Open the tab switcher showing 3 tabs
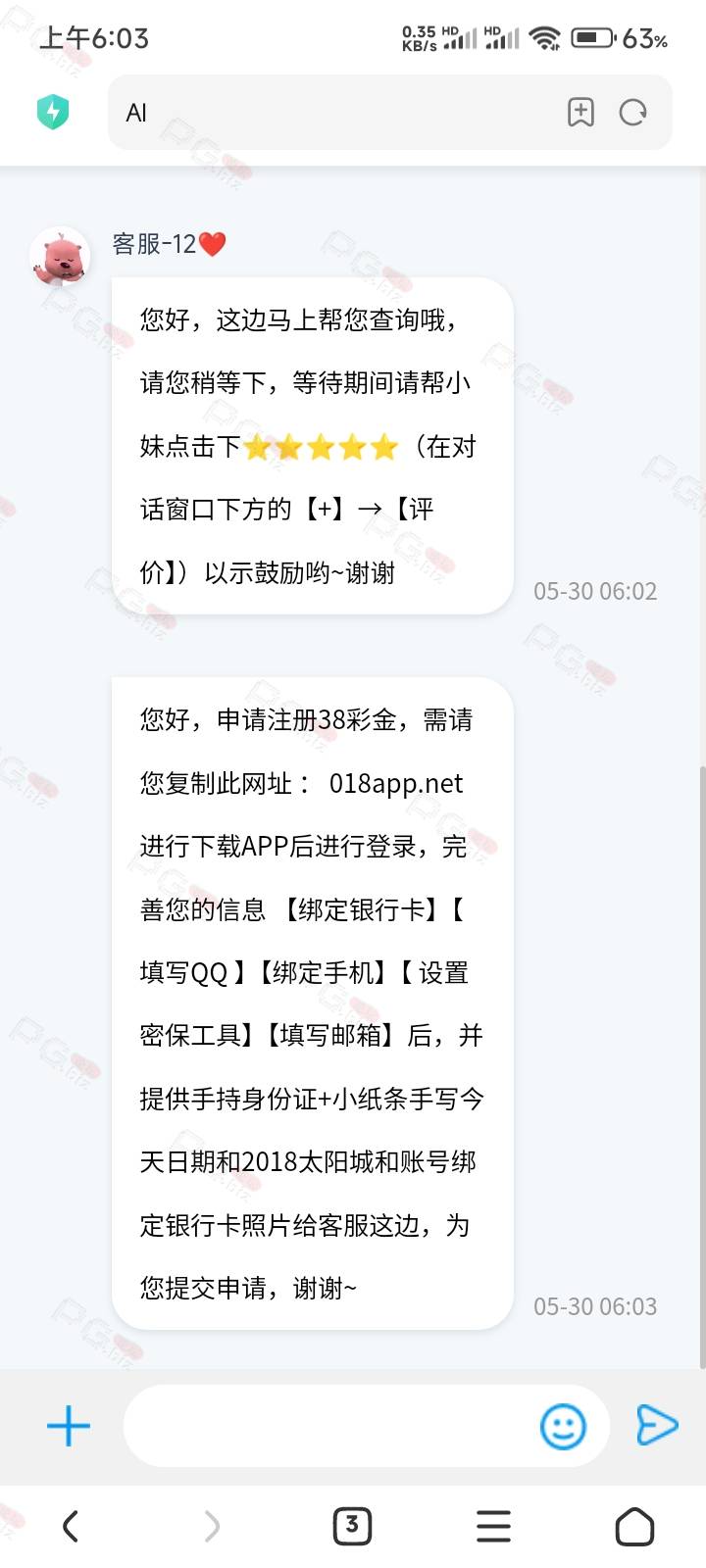The height and width of the screenshot is (1568, 706). point(352,1526)
